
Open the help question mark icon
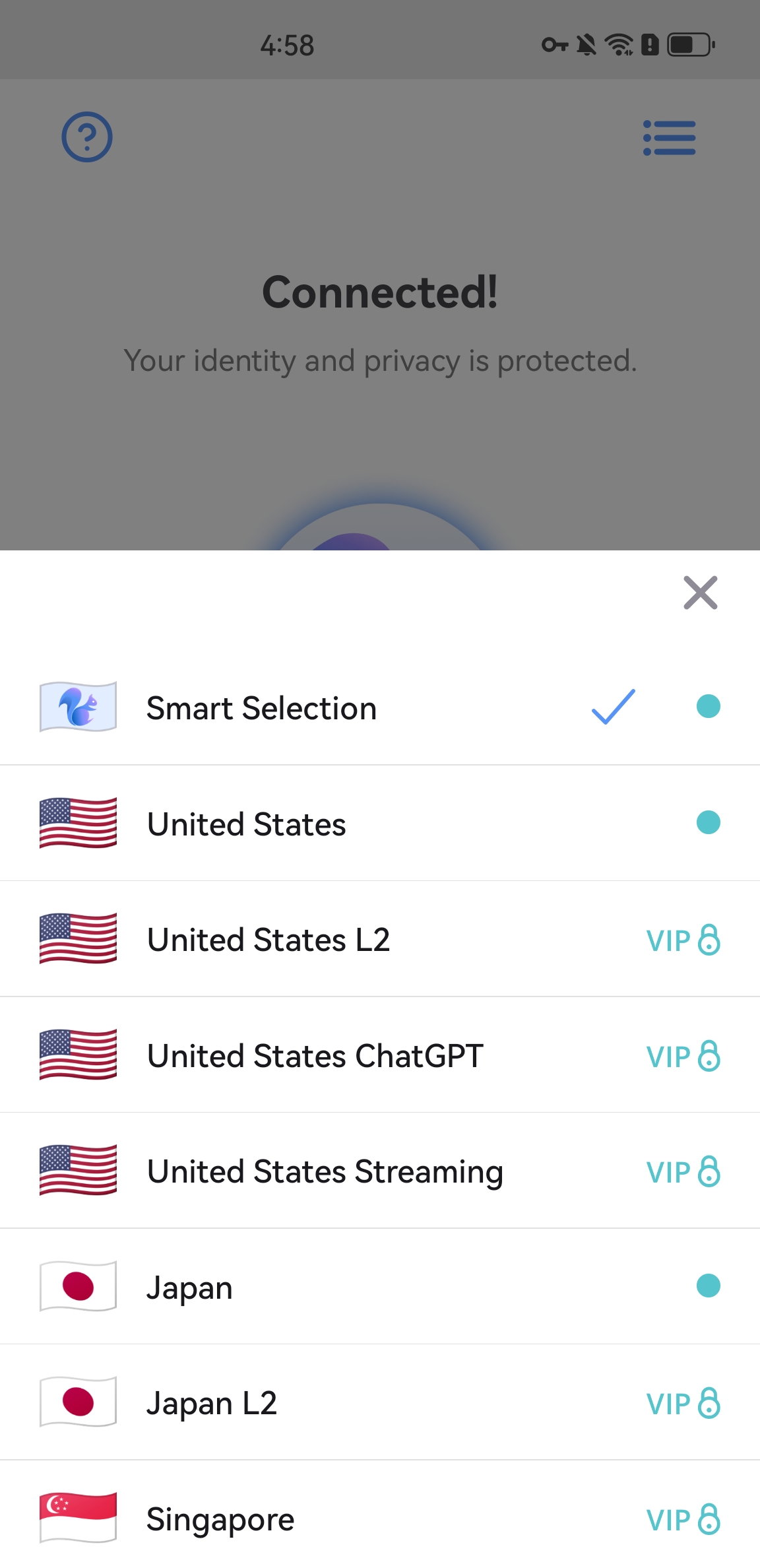[x=87, y=137]
